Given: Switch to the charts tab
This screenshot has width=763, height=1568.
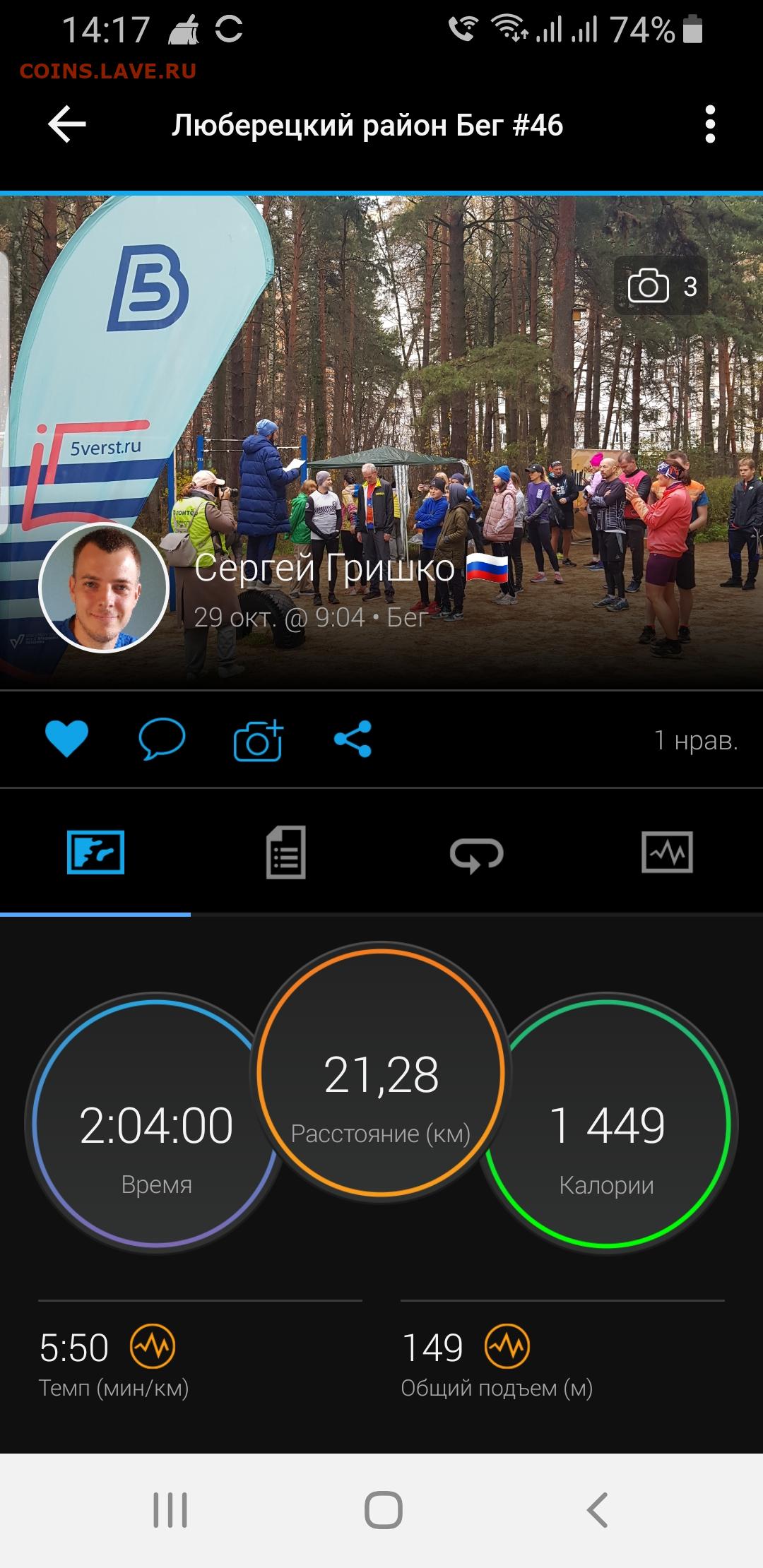Looking at the screenshot, I should 667,853.
